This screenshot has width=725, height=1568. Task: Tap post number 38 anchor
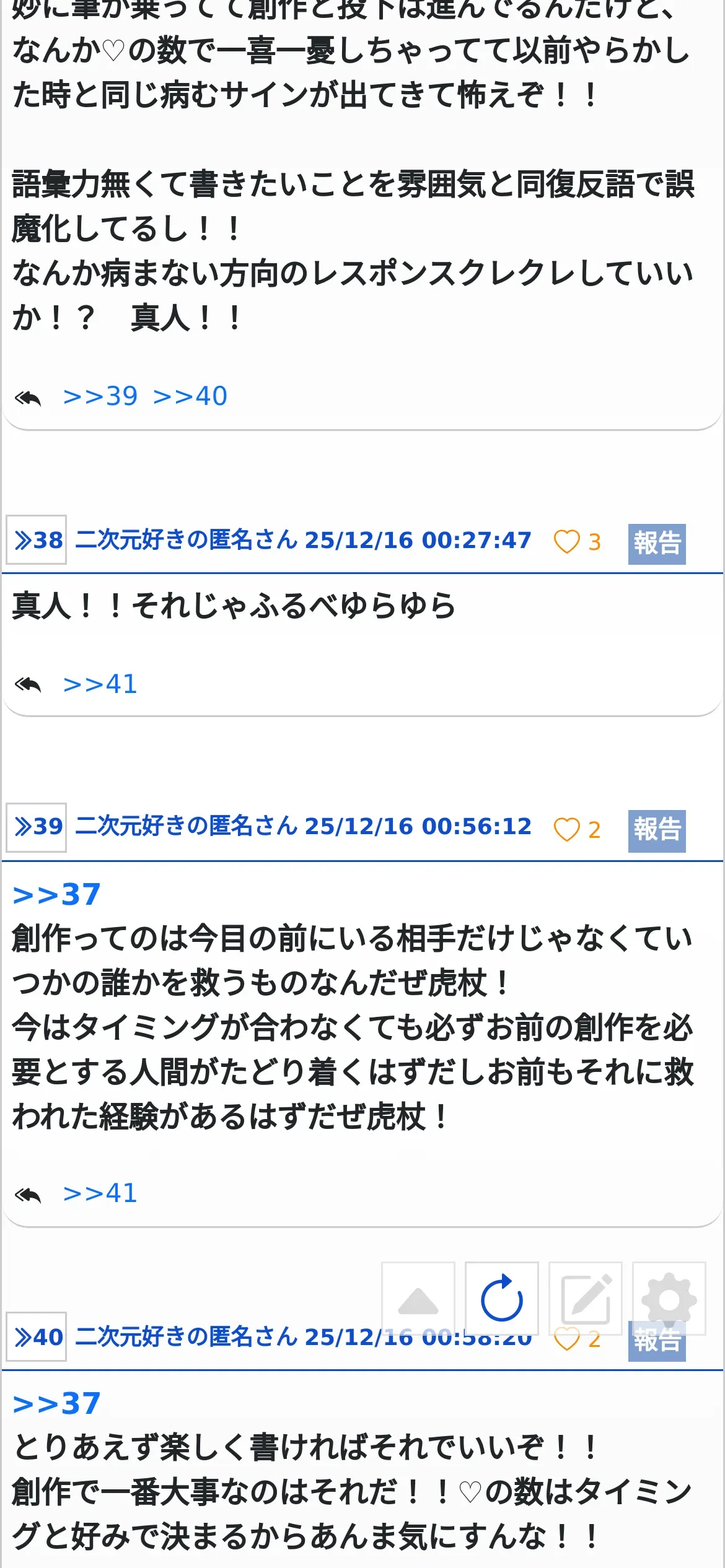37,540
